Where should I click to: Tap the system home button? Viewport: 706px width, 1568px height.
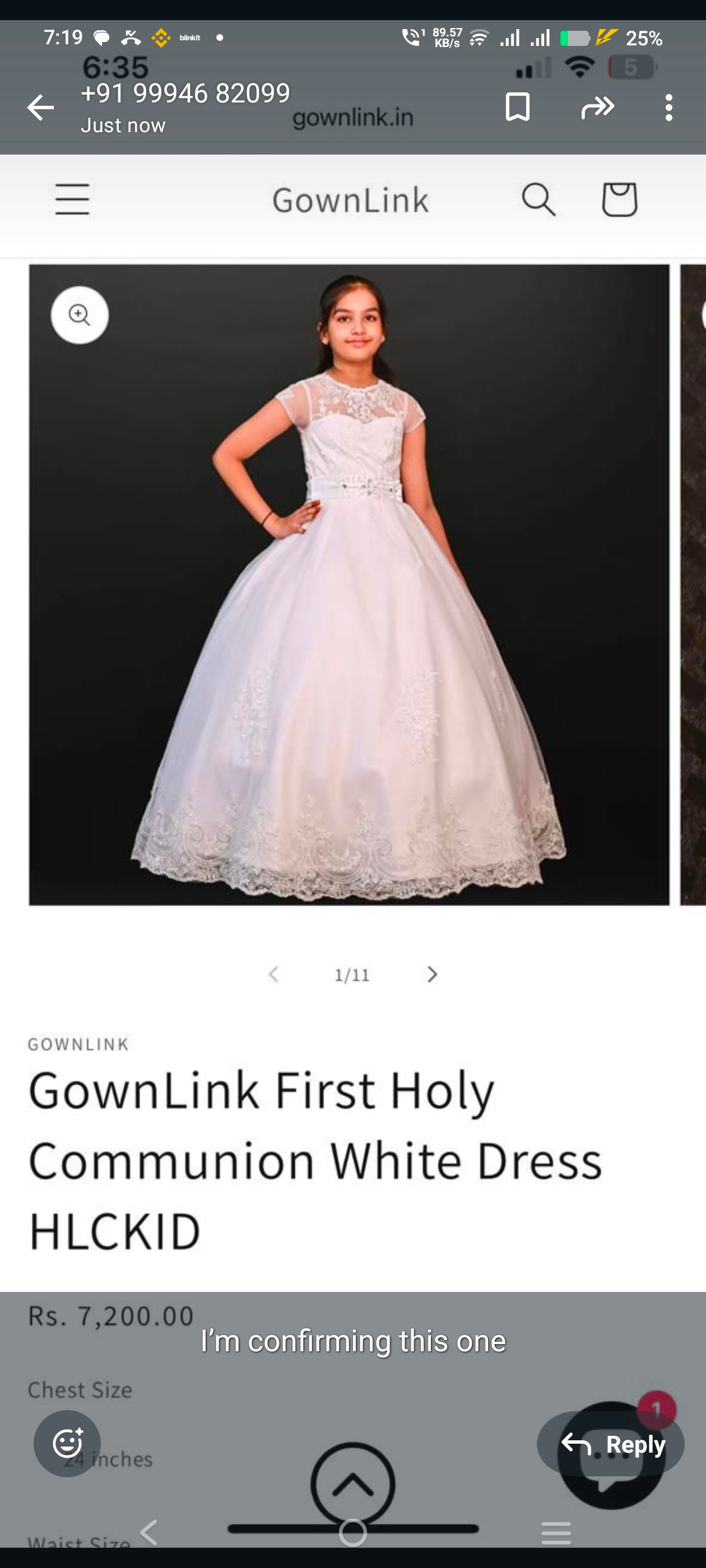(352, 1533)
